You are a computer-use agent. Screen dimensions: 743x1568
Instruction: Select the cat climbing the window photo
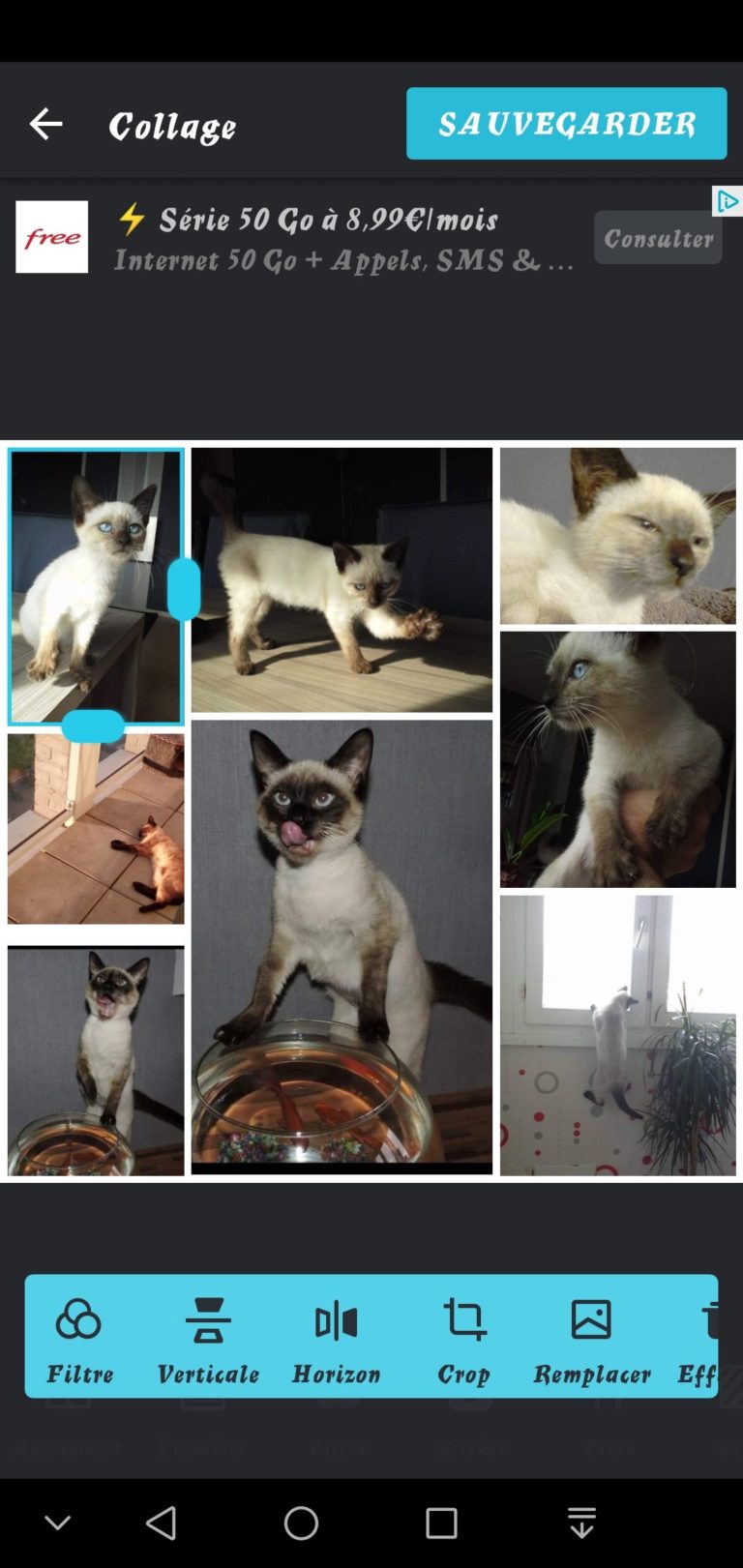[x=617, y=1035]
